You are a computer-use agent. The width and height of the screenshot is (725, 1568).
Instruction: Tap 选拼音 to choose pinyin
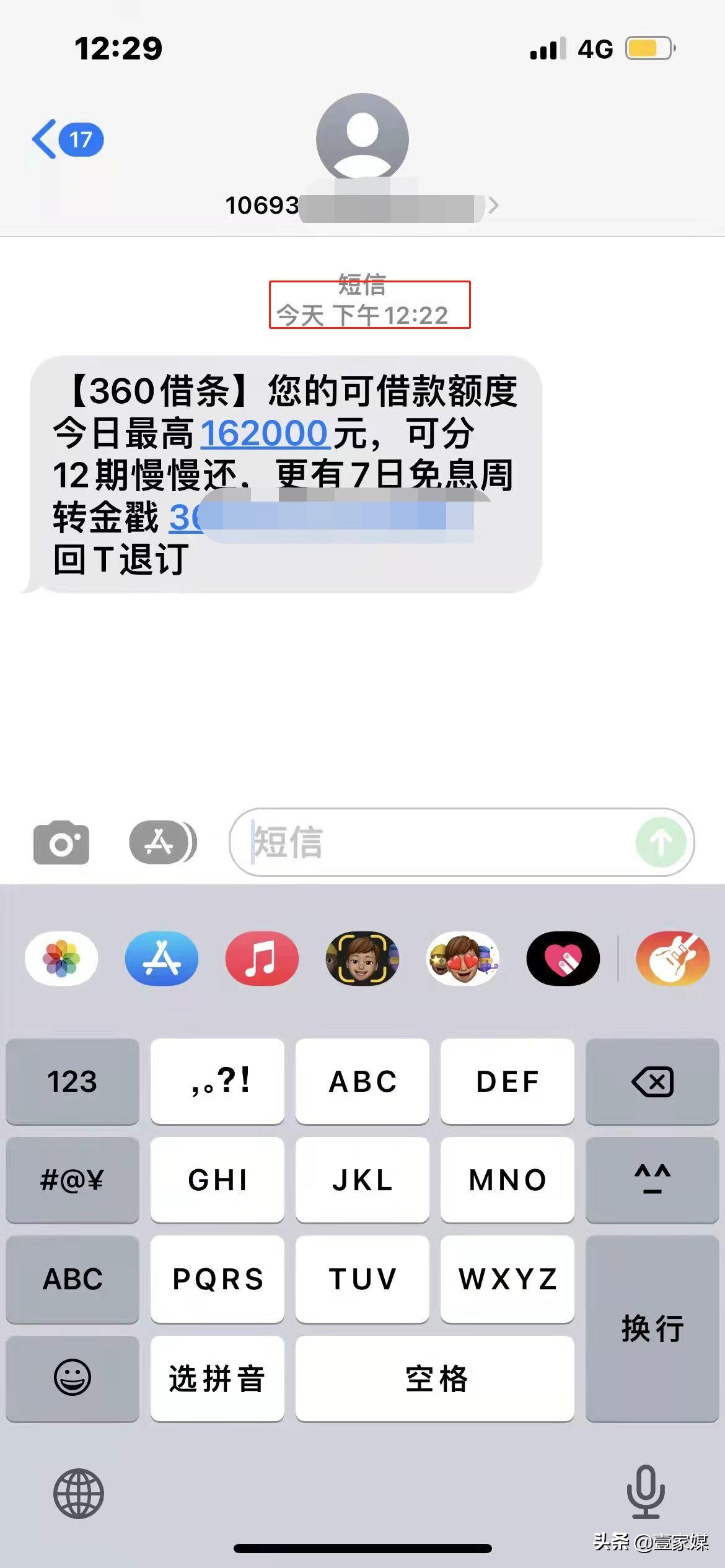[x=216, y=1378]
